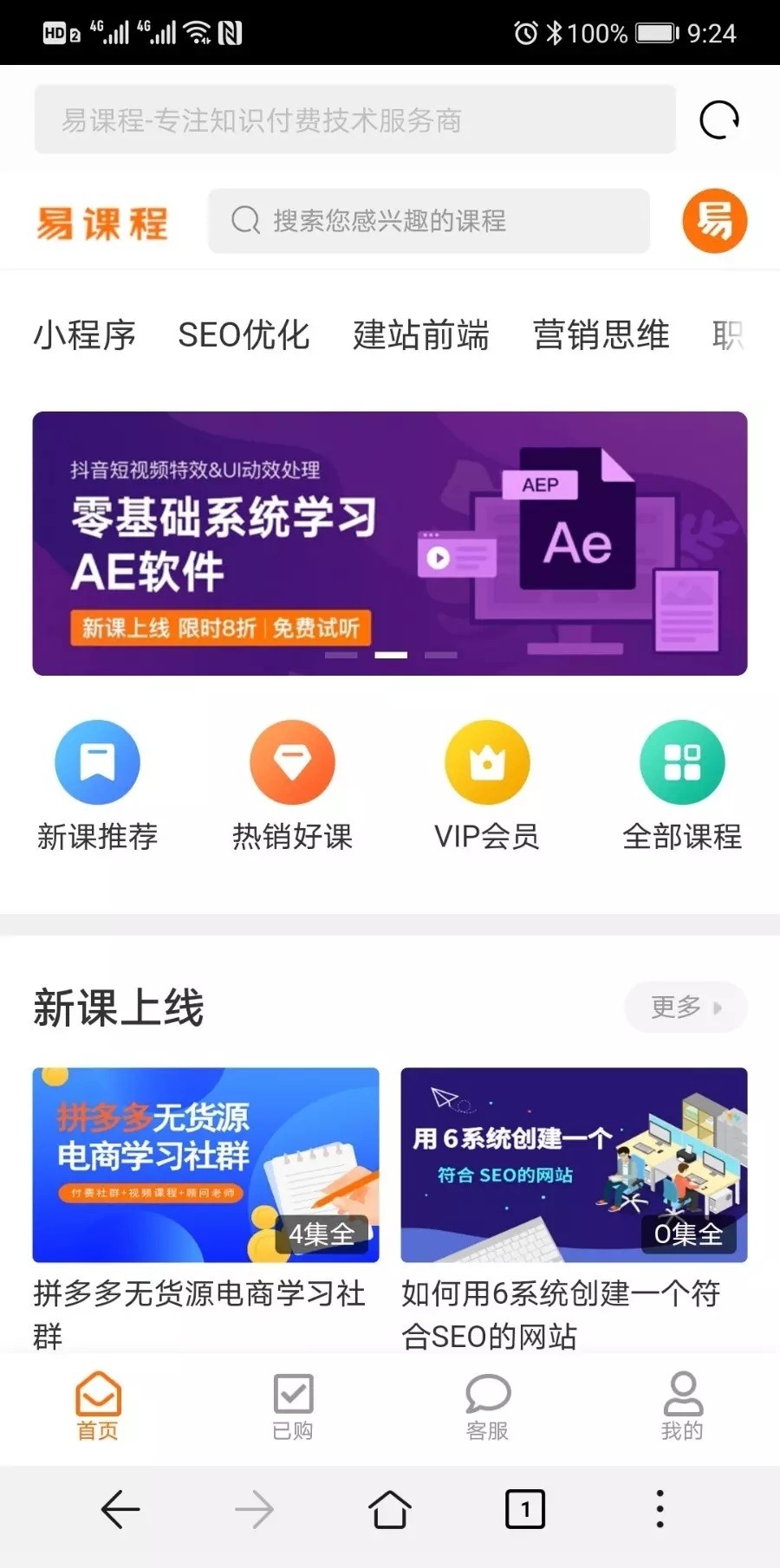Viewport: 780px width, 1568px height.
Task: Tap the browser address bar
Action: coord(354,120)
